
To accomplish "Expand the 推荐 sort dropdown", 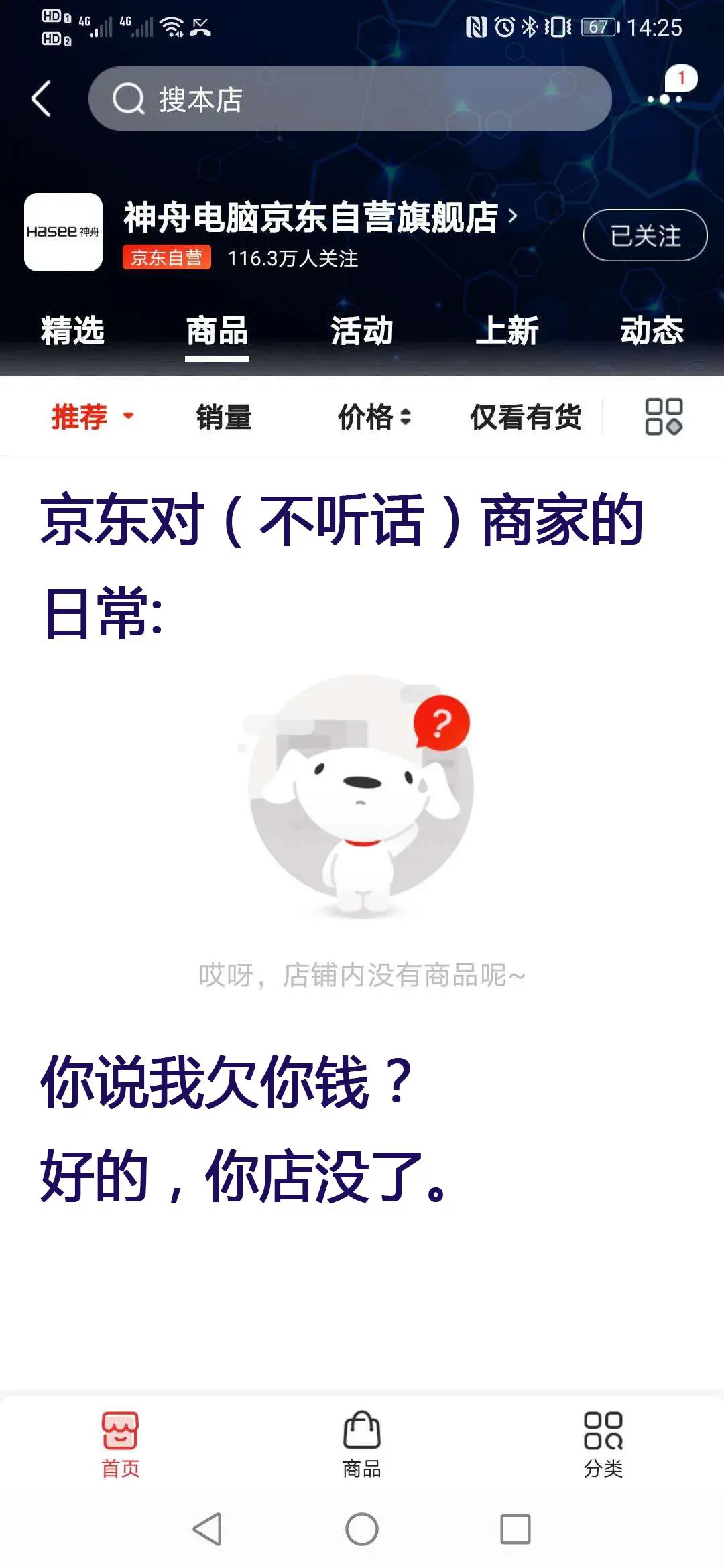I will 93,417.
